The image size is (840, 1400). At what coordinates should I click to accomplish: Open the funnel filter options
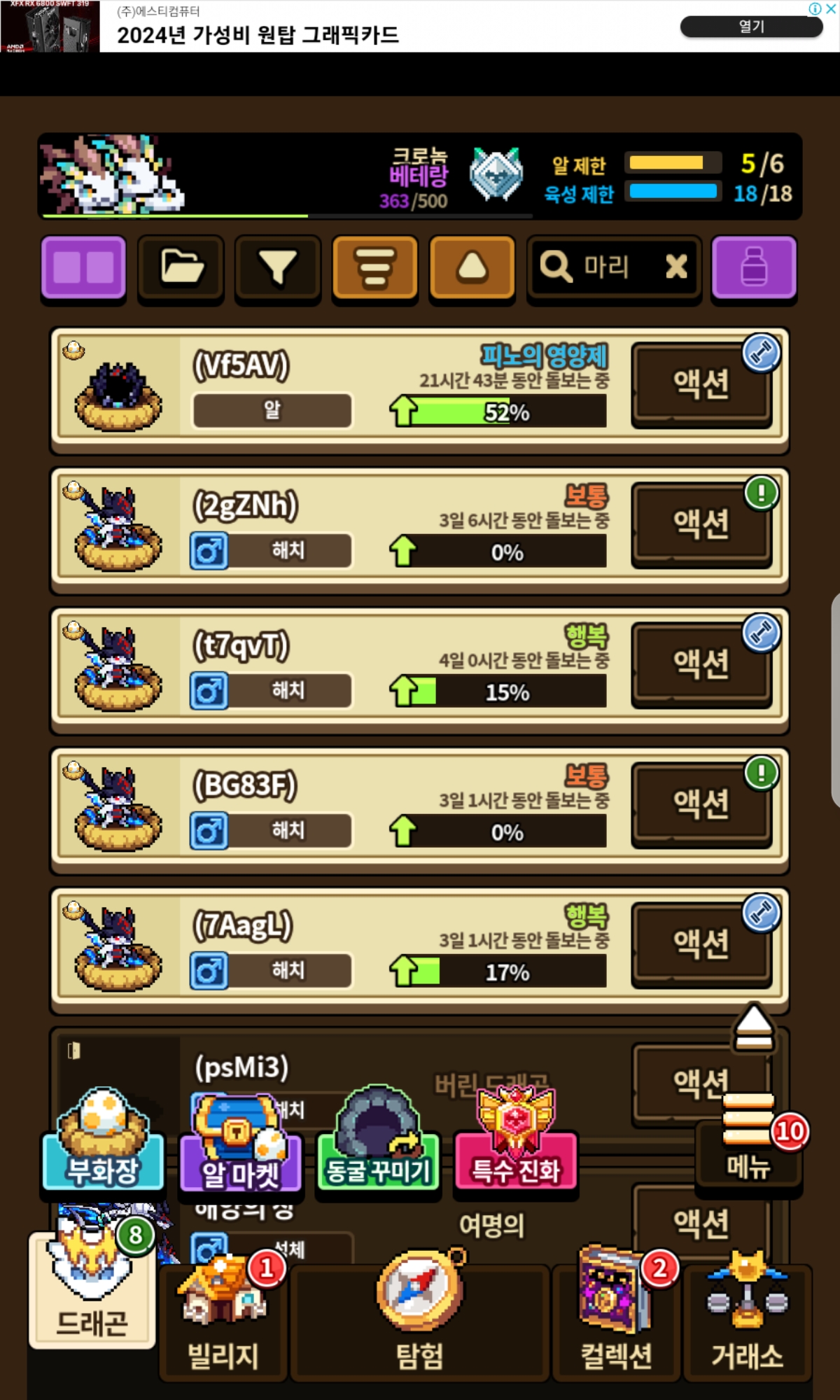pos(278,267)
